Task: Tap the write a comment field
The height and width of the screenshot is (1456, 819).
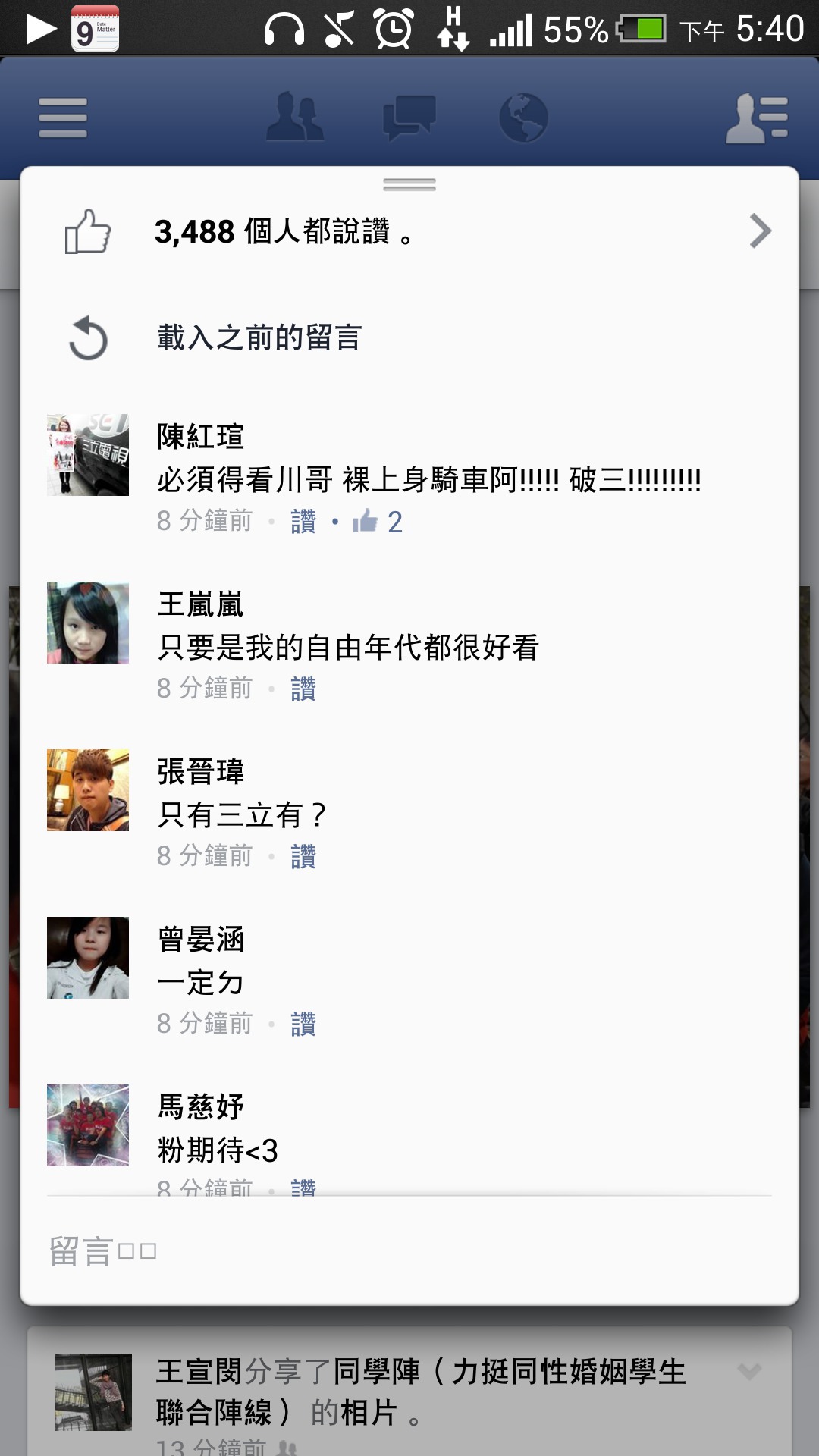Action: (x=409, y=1251)
